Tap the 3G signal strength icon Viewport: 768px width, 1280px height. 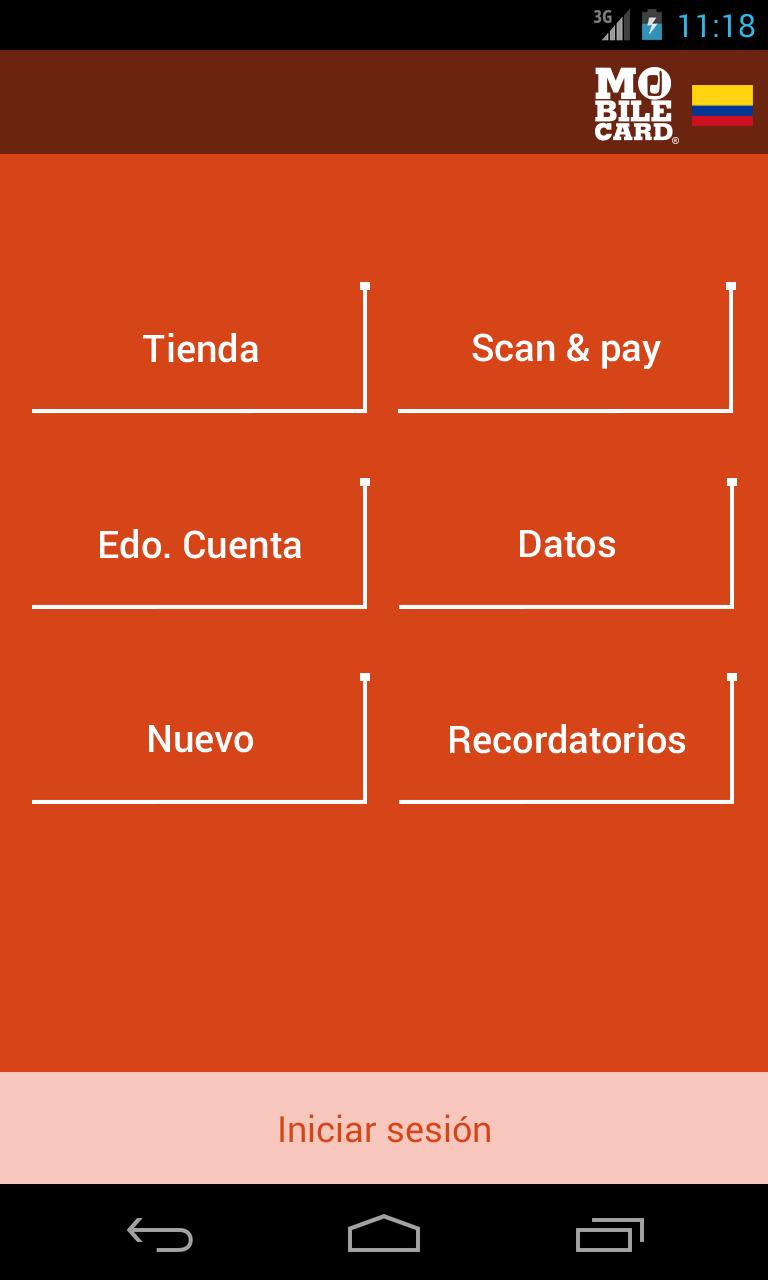(612, 22)
